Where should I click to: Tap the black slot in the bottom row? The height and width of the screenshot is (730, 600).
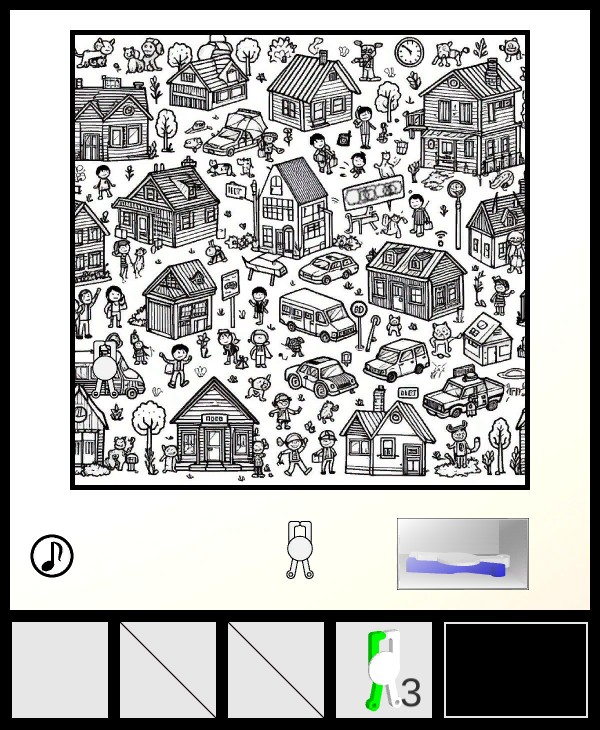point(516,670)
